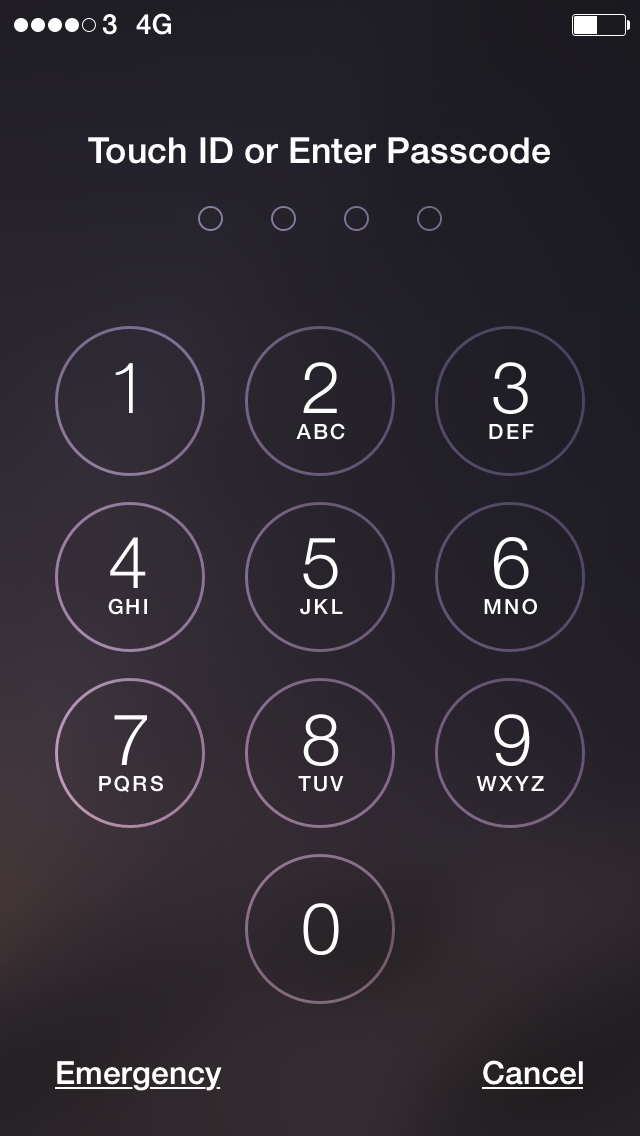Image resolution: width=640 pixels, height=1136 pixels.
Task: Cancel passcode entry
Action: 532,1074
